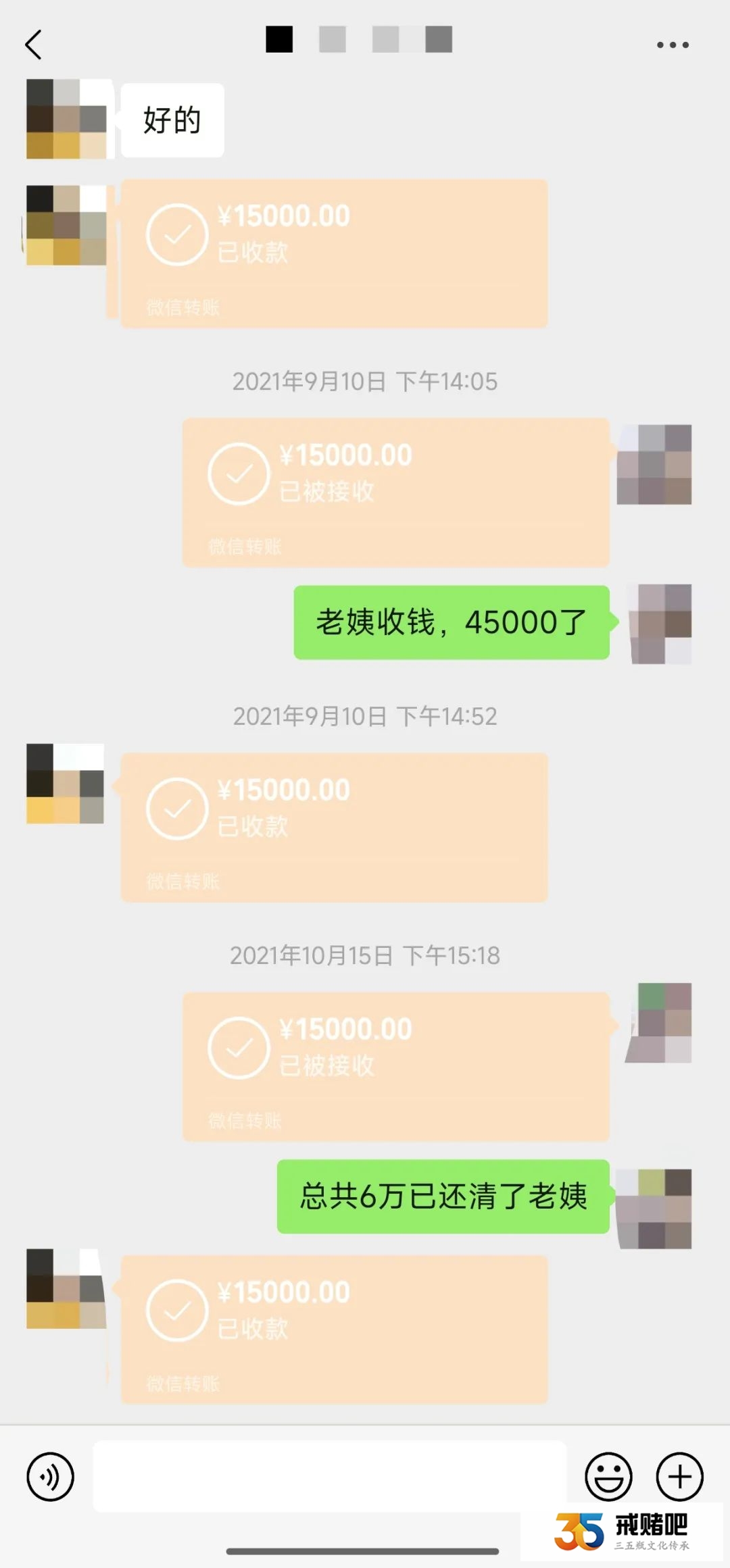Open the plus attachments menu

pyautogui.click(x=679, y=1476)
